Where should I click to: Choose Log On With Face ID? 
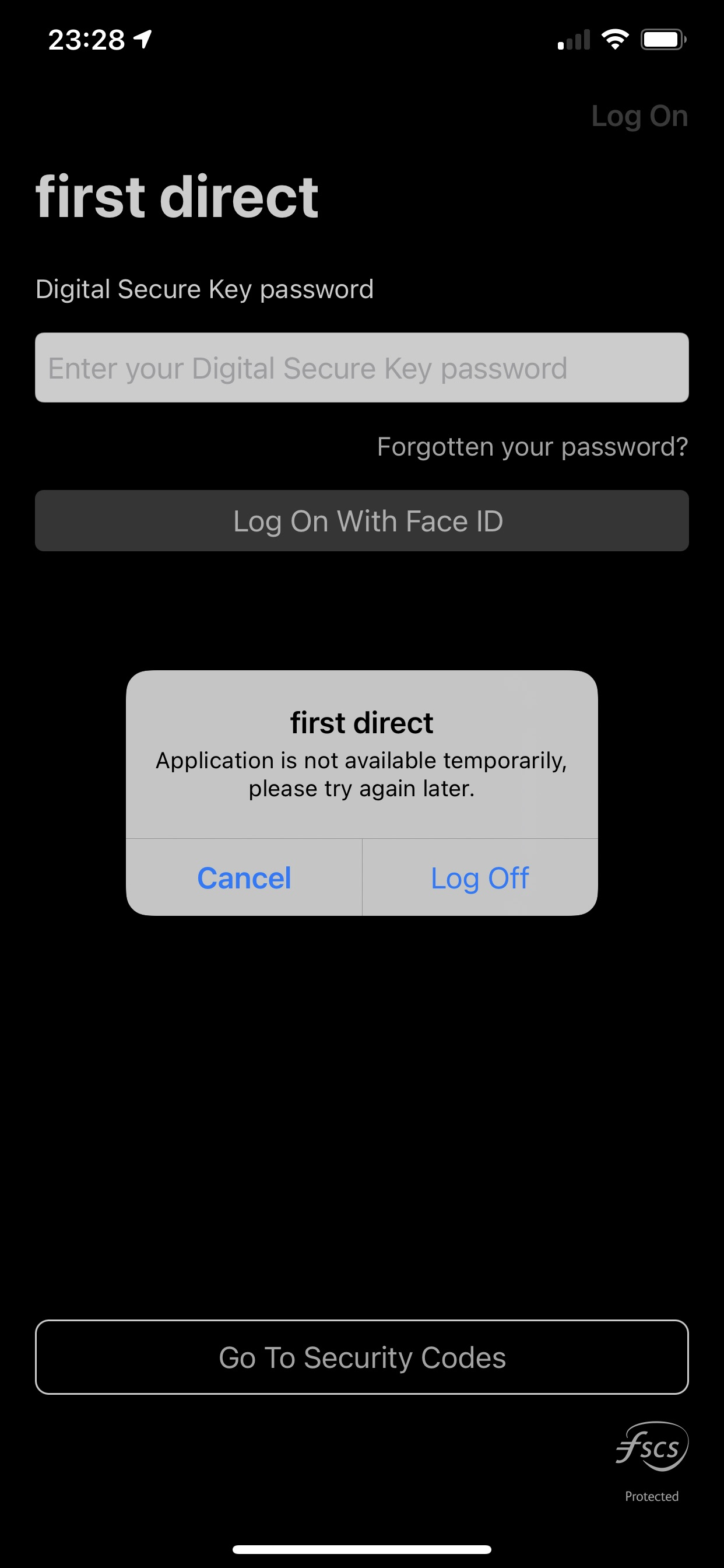point(362,521)
